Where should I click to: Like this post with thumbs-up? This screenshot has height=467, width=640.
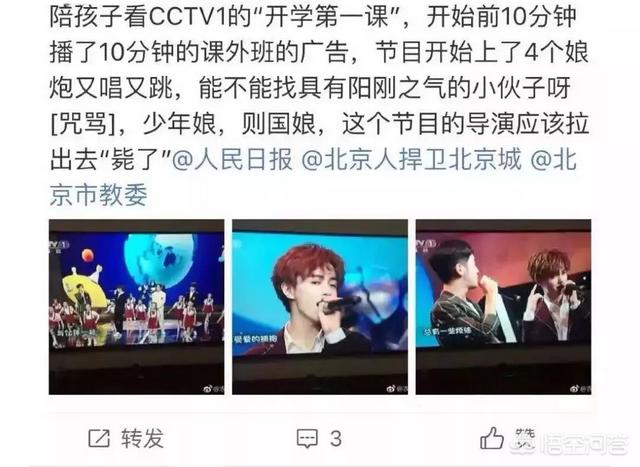(x=492, y=439)
